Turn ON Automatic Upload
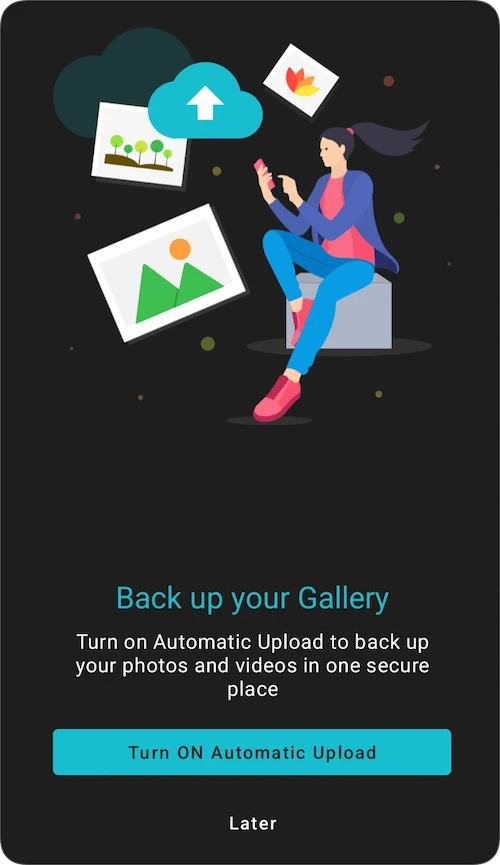 [x=252, y=752]
